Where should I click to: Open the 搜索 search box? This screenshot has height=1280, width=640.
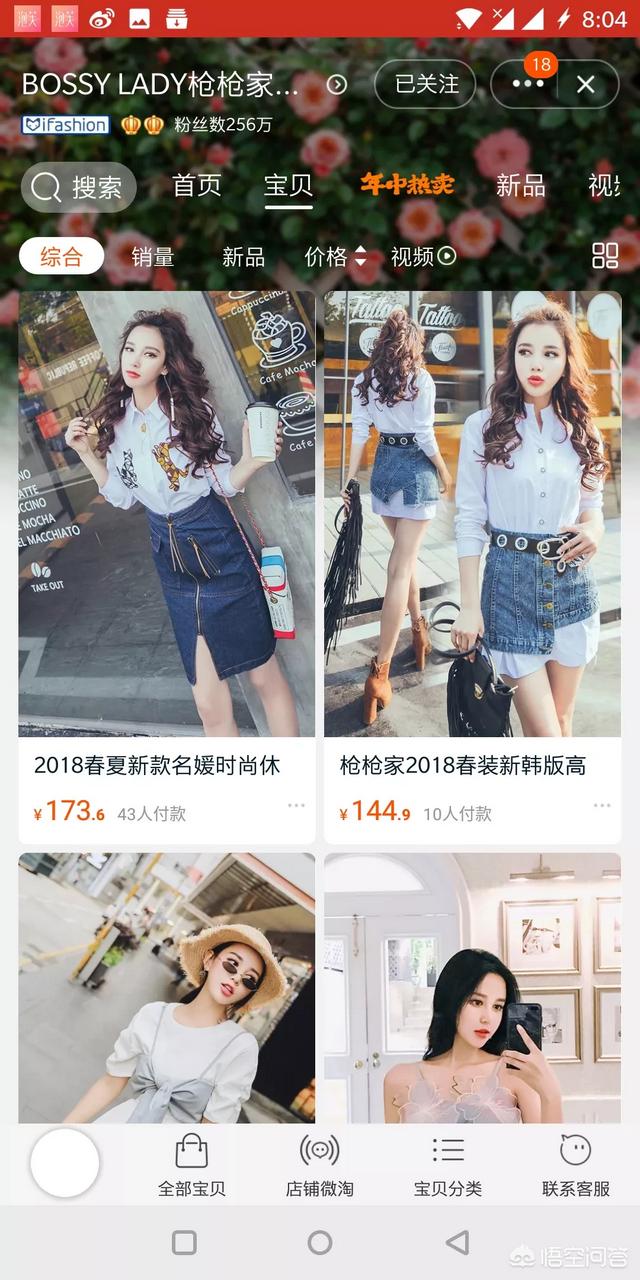[79, 186]
